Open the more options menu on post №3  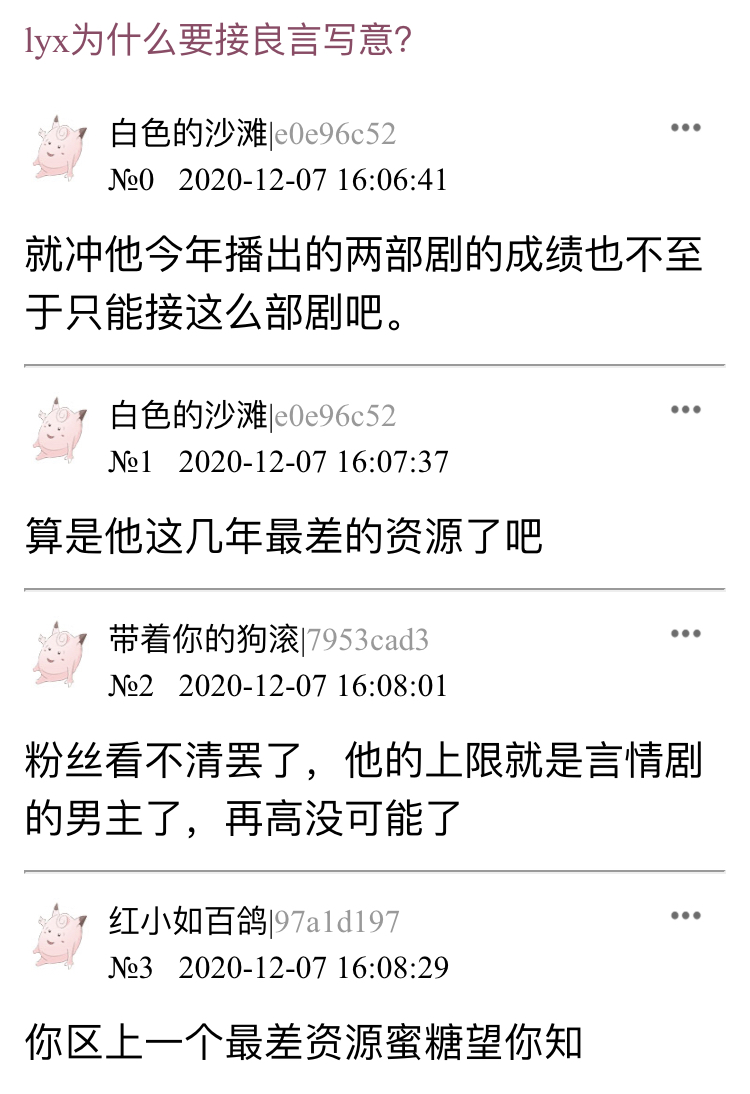(685, 916)
